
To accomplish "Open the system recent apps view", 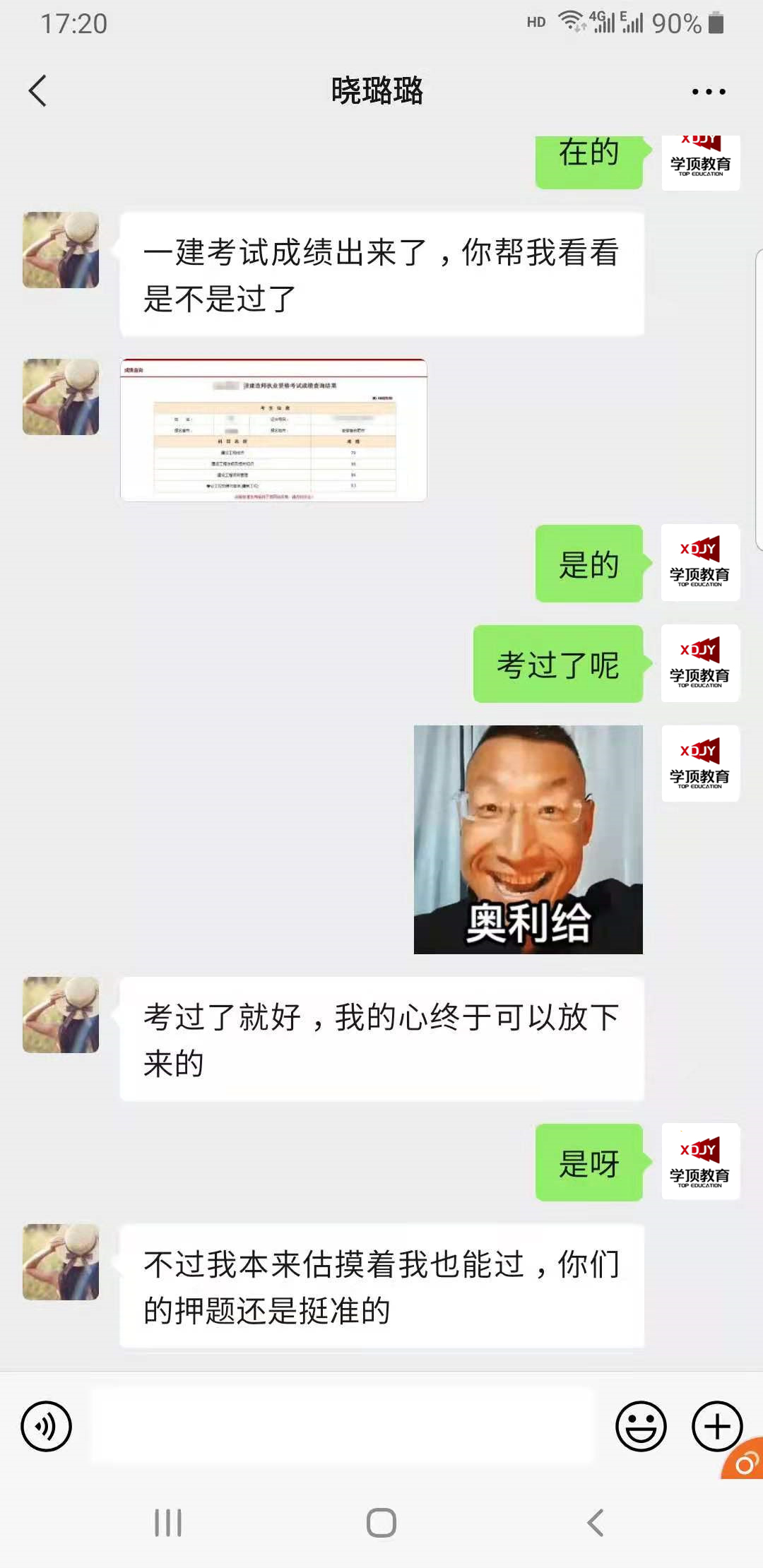I will pos(168,1523).
